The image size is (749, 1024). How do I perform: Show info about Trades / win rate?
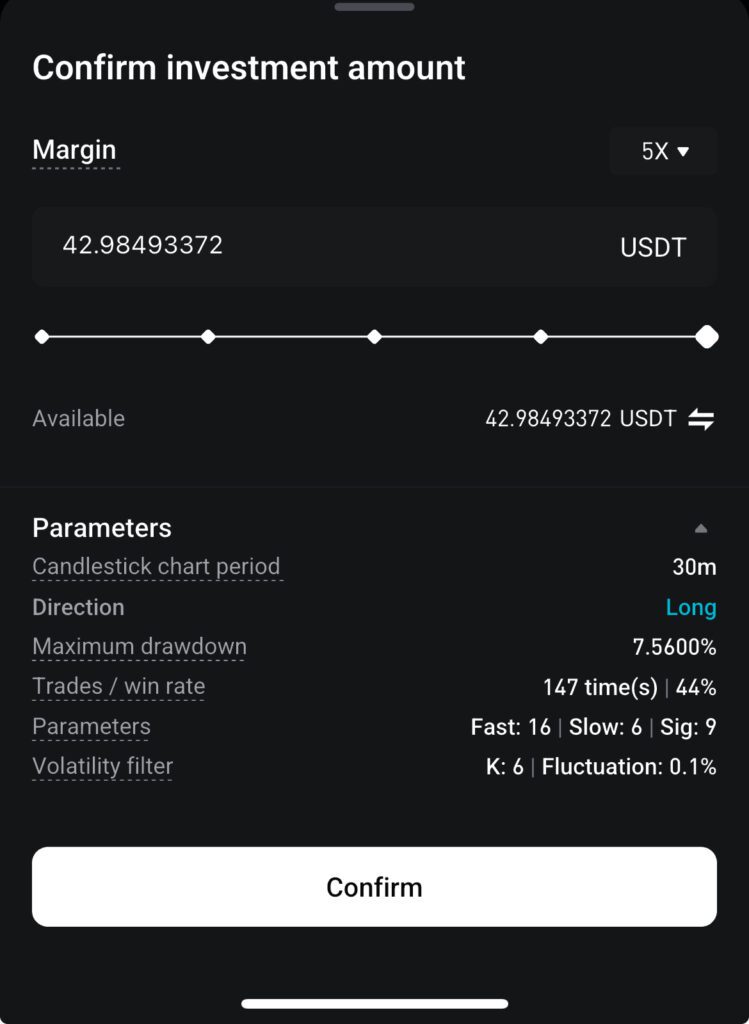tap(118, 687)
